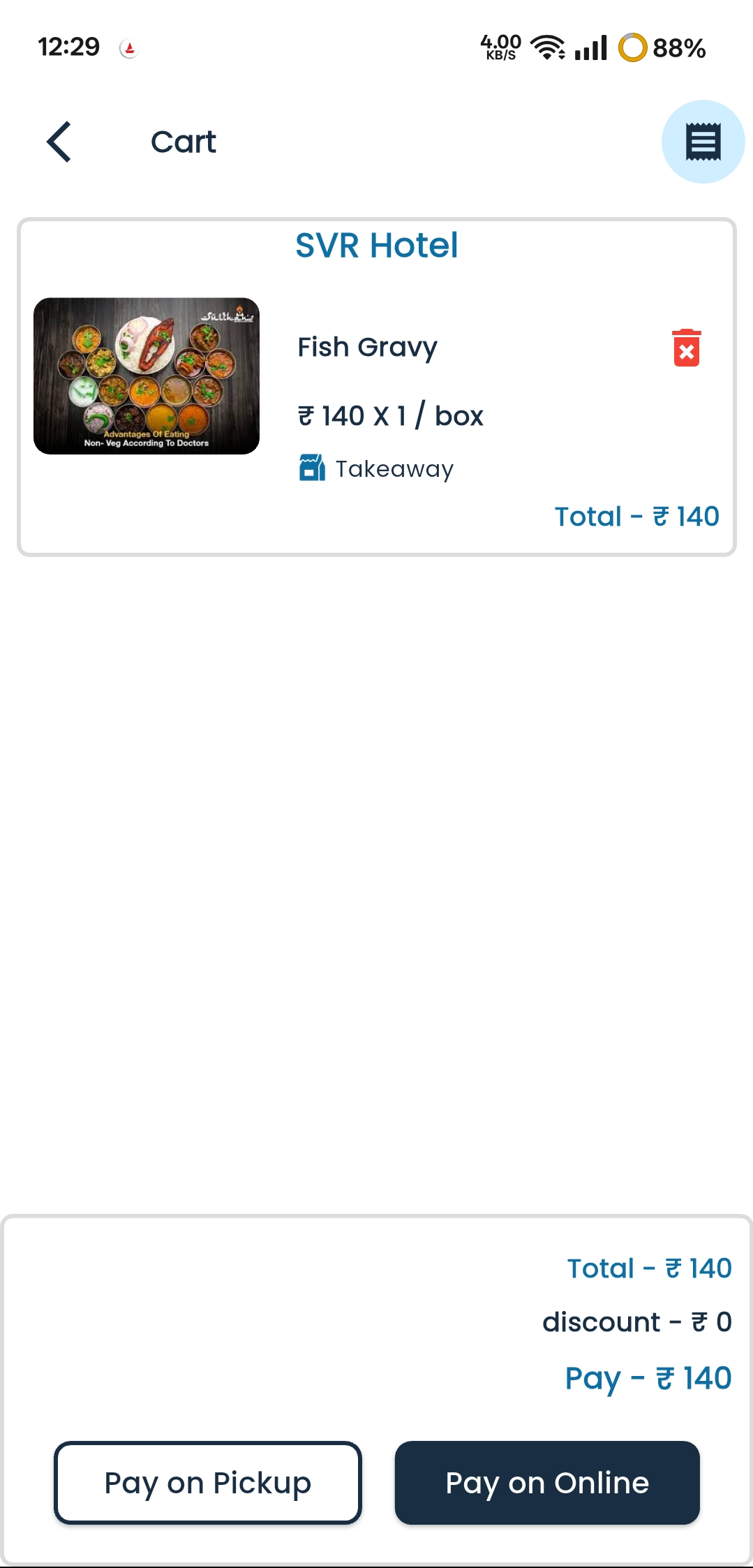Select Pay on Online
This screenshot has height=1568, width=753.
coord(547,1482)
